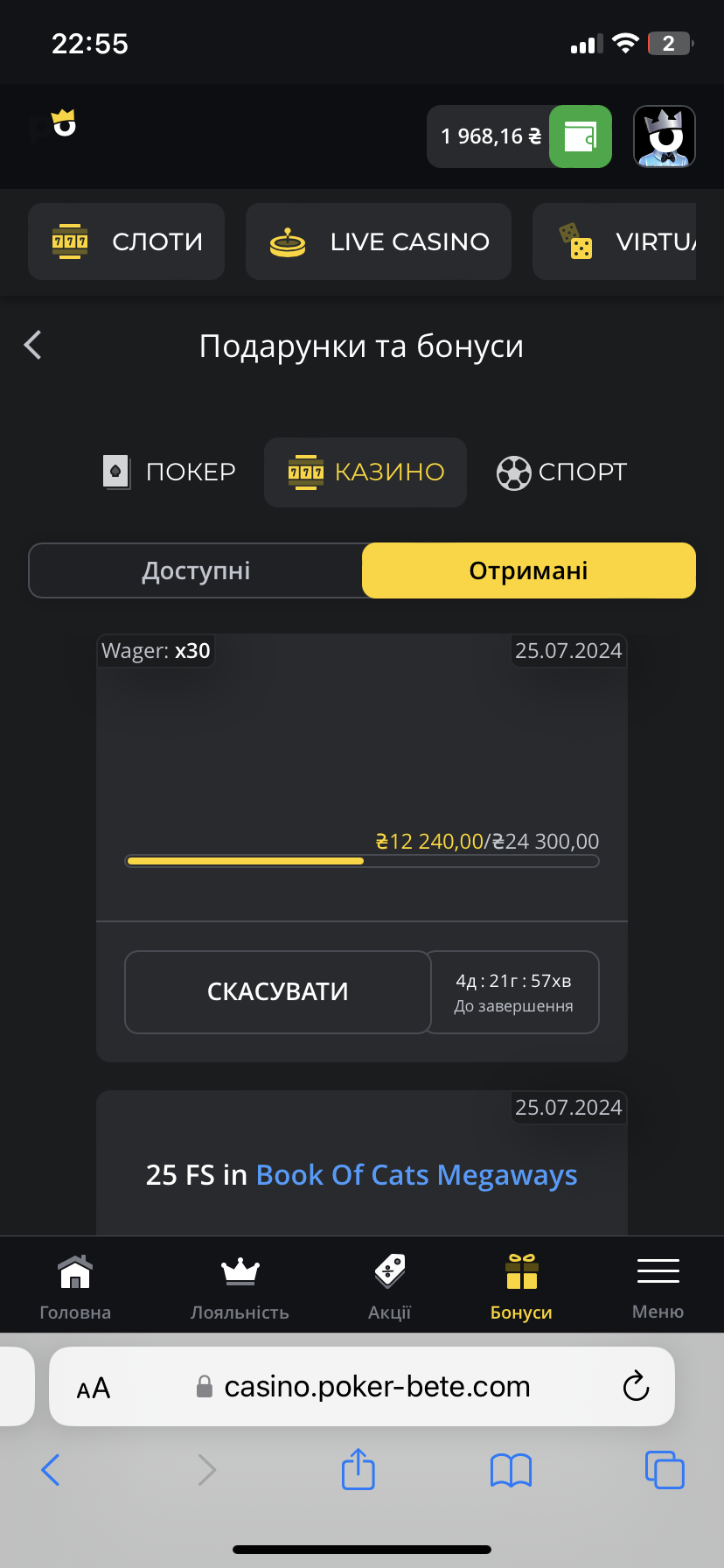Tap СКАСУВАТИ to cancel the bonus

point(278,992)
